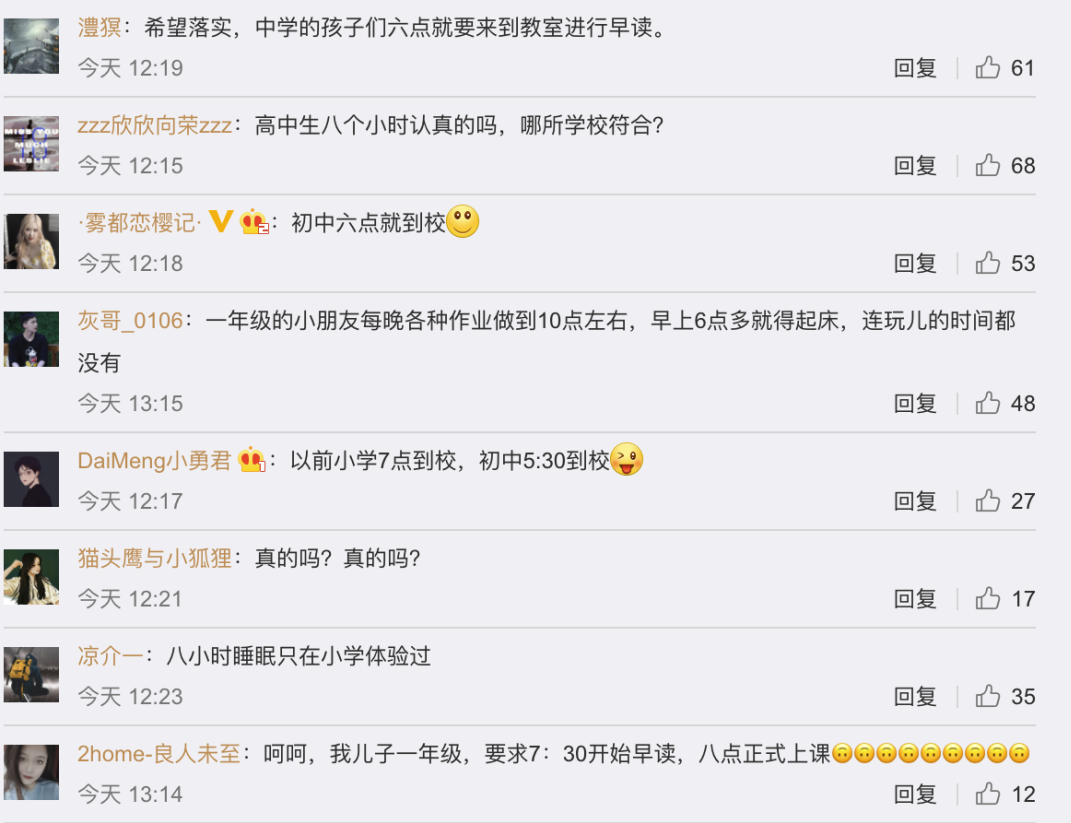Open DaiMeng小勇君's profile avatar
Image resolution: width=1071 pixels, height=823 pixels.
[x=31, y=478]
